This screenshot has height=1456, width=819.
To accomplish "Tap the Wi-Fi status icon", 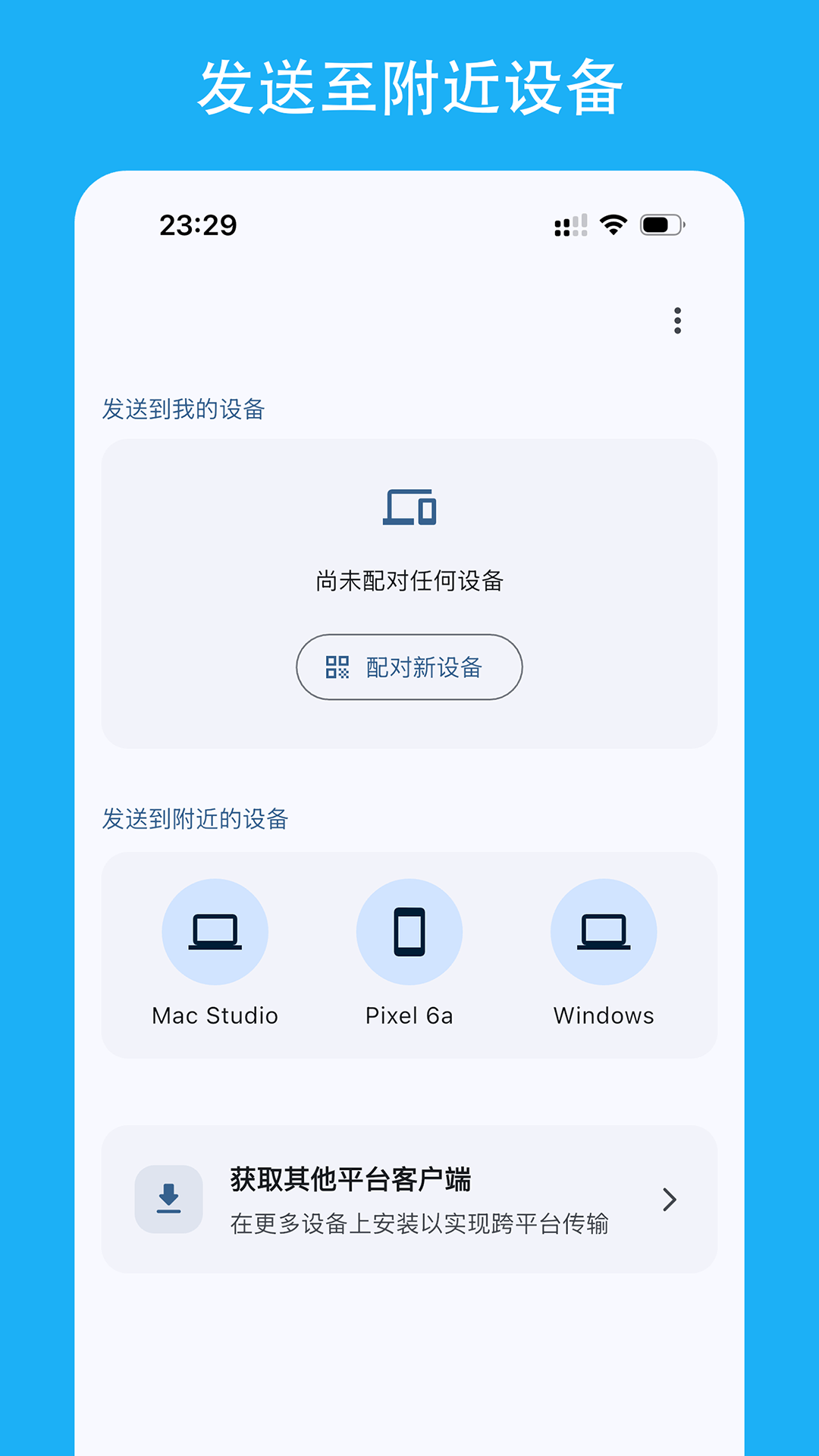I will click(611, 224).
